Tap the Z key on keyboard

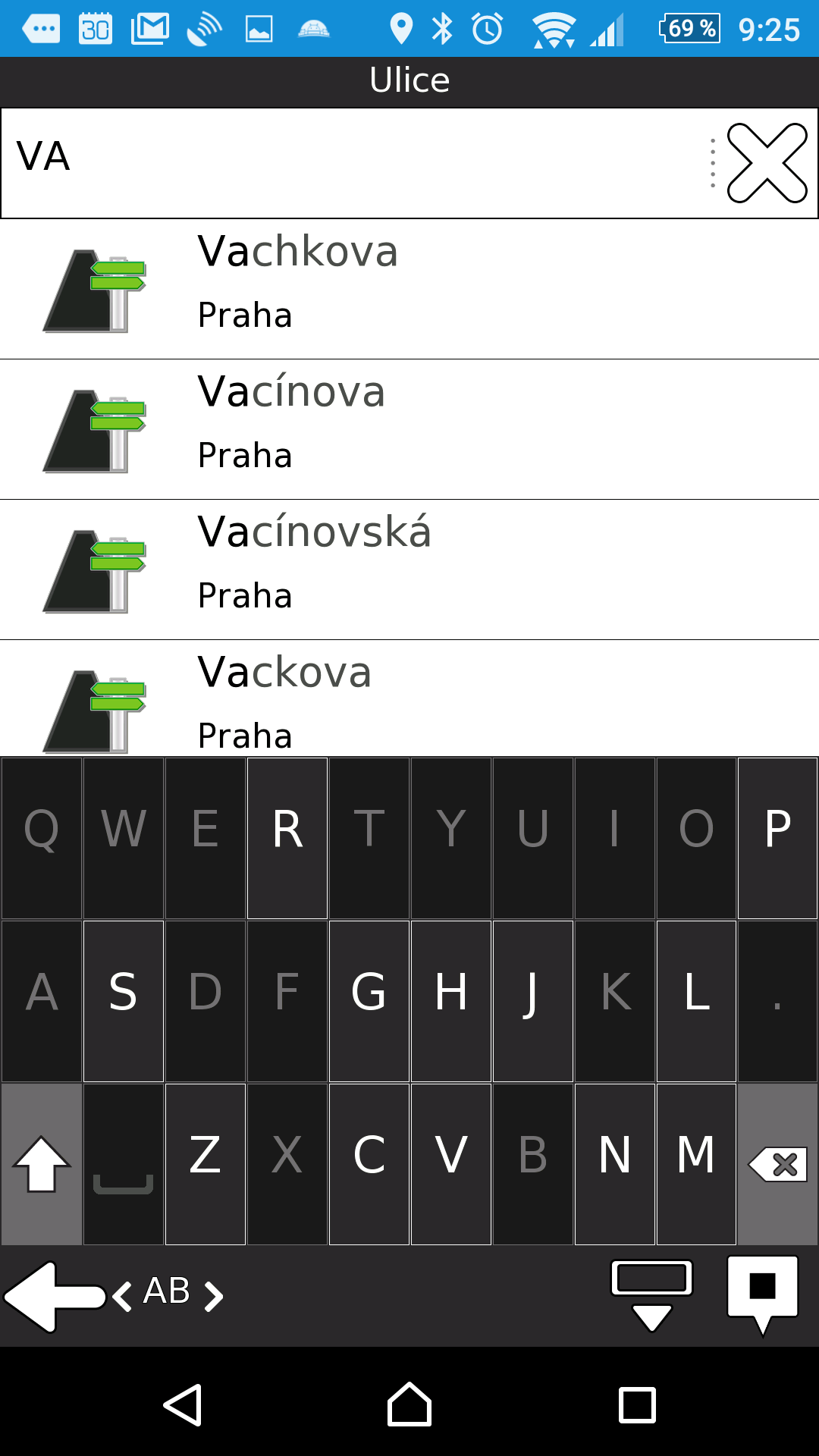[206, 1164]
